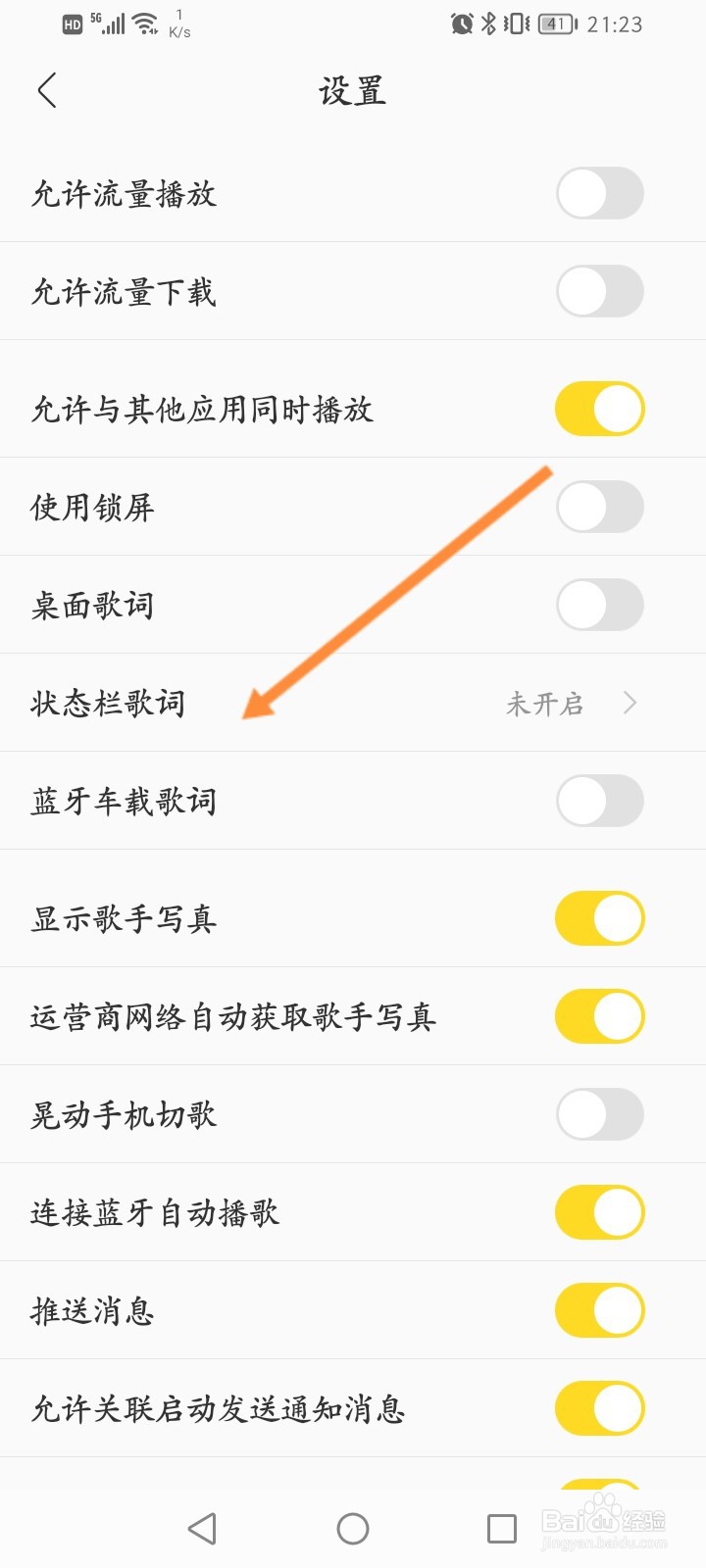This screenshot has width=706, height=1568.
Task: Enable 桌面歌词 switch
Action: point(600,605)
